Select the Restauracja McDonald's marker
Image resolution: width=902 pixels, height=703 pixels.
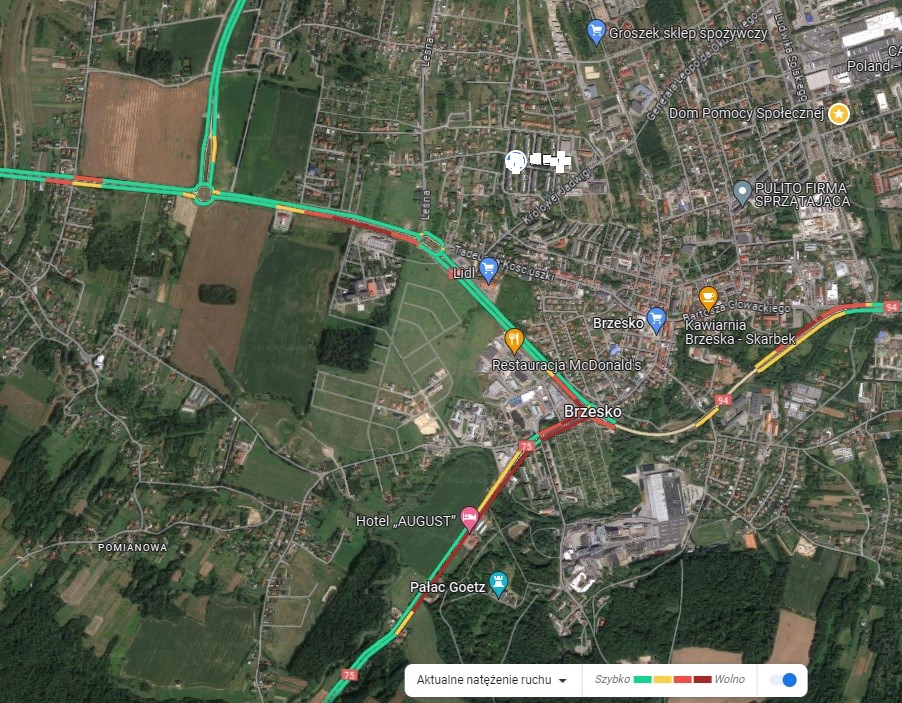click(x=514, y=342)
